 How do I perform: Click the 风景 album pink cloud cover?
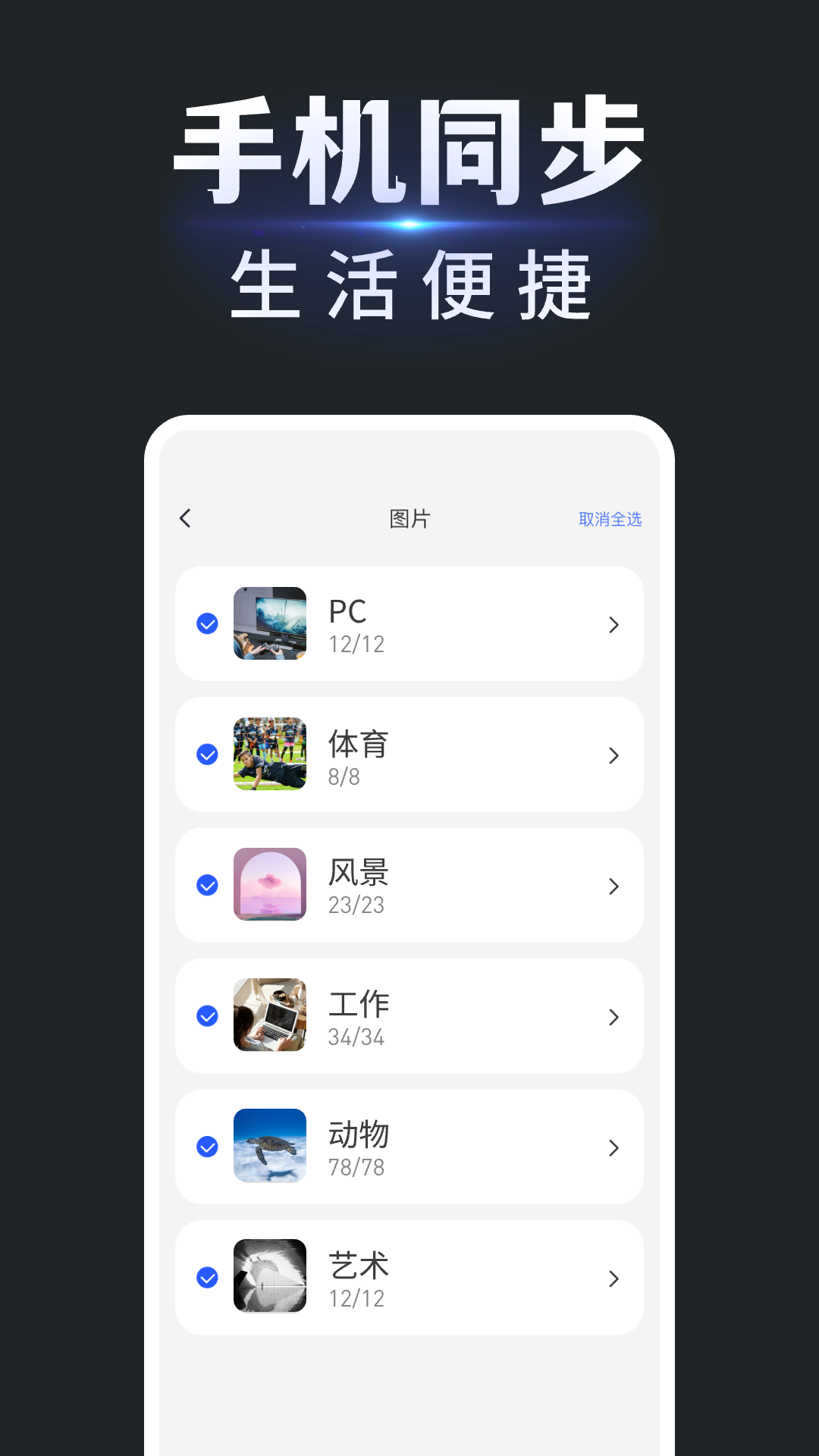point(269,884)
